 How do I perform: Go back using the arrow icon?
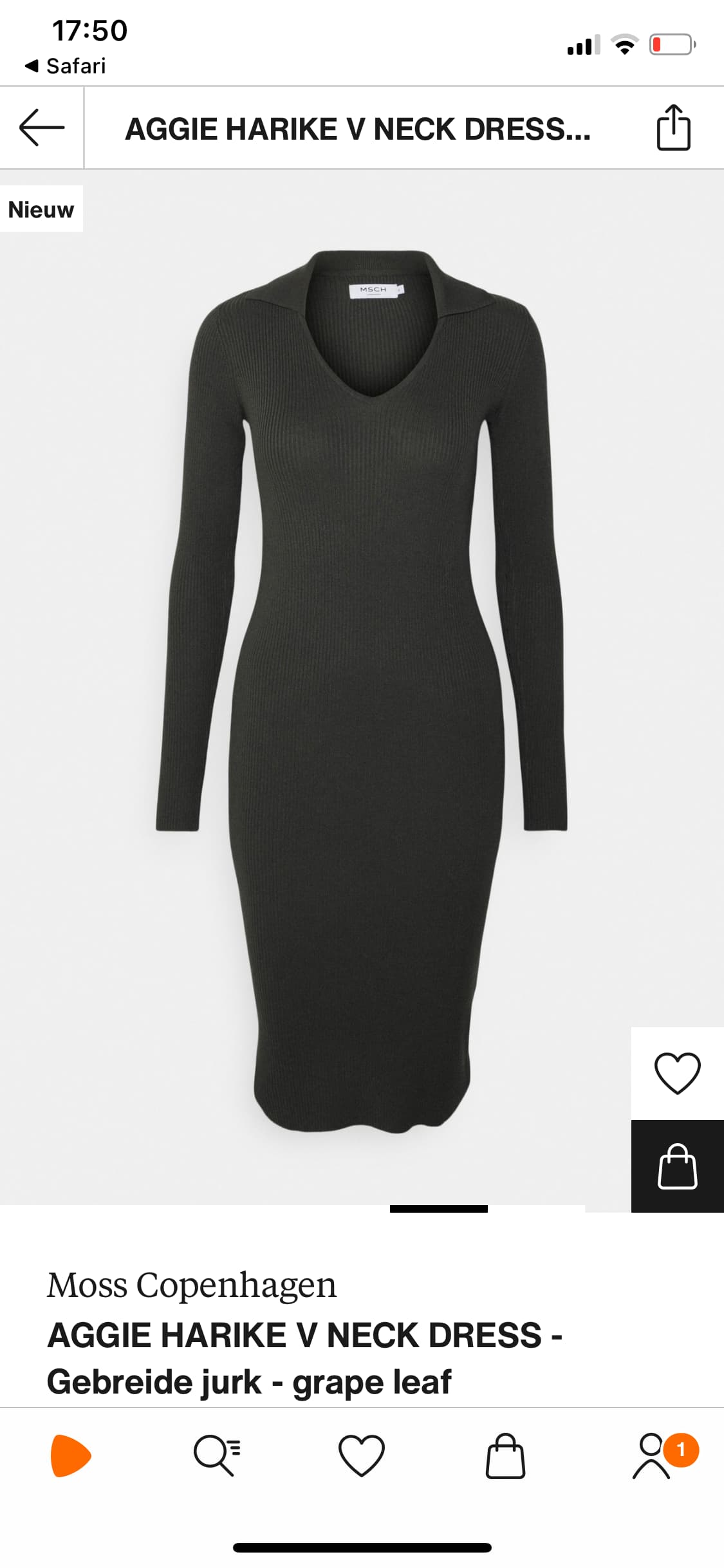pyautogui.click(x=42, y=127)
